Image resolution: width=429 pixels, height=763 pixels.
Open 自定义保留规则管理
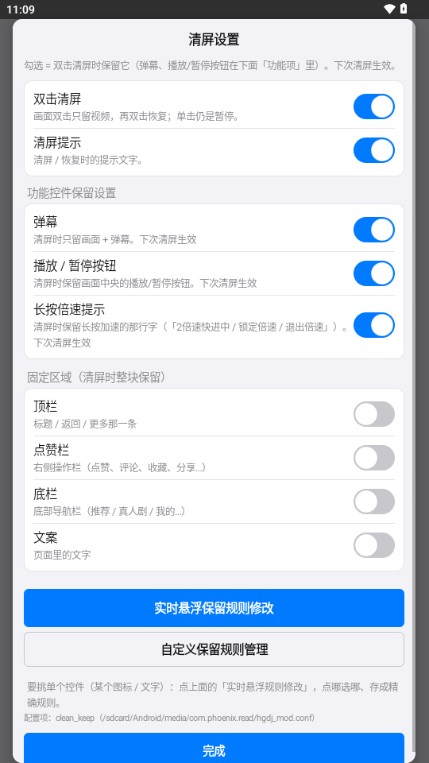tap(214, 649)
